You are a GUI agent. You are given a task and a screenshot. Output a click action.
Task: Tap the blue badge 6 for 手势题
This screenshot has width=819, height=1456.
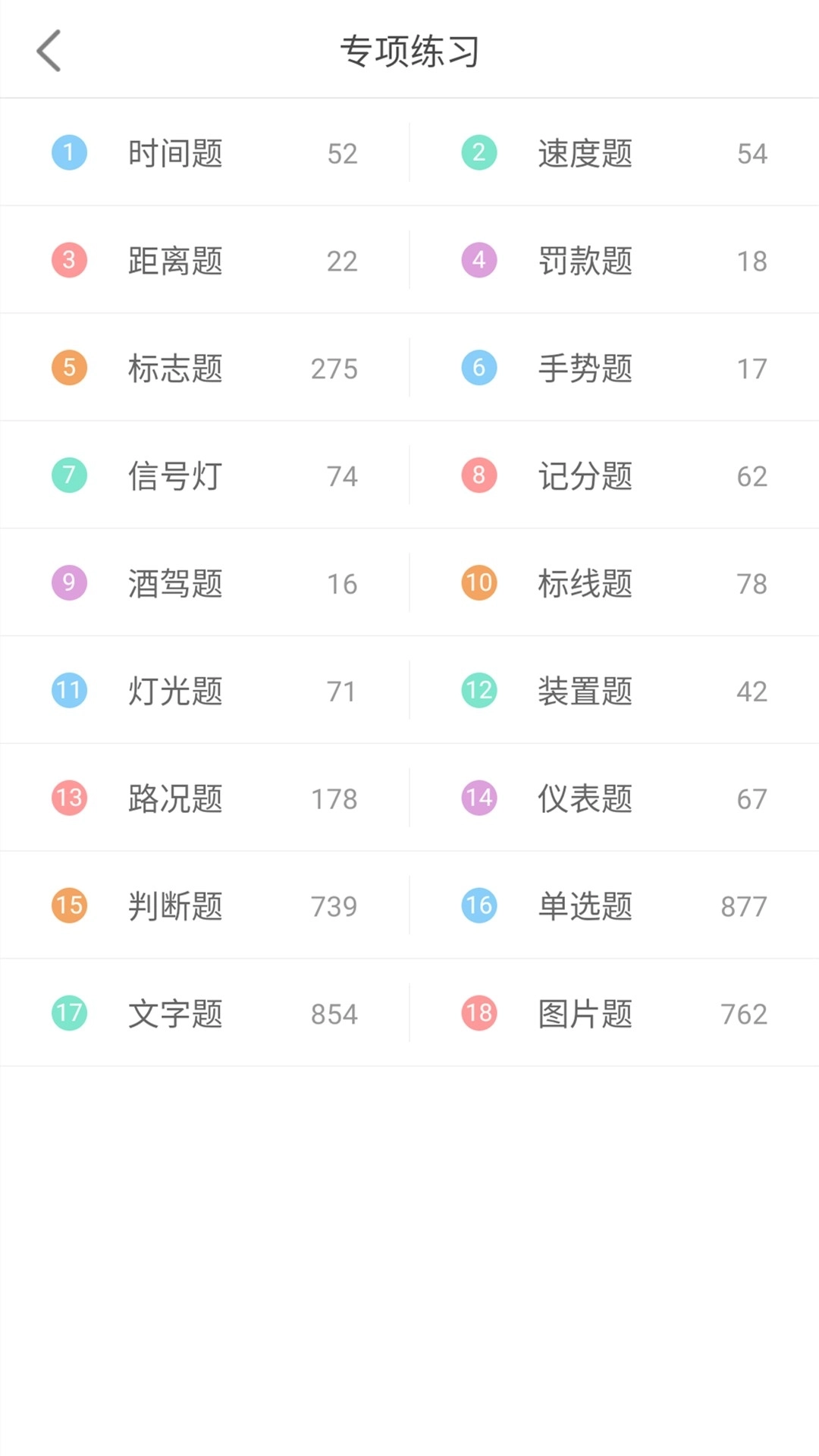[x=479, y=367]
